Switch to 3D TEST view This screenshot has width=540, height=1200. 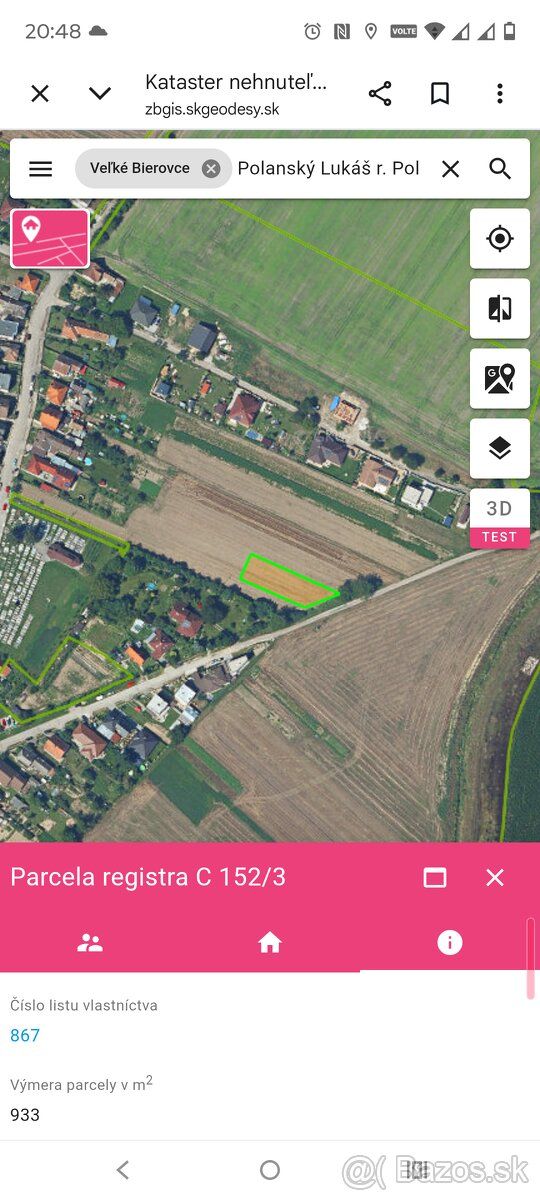coord(500,519)
